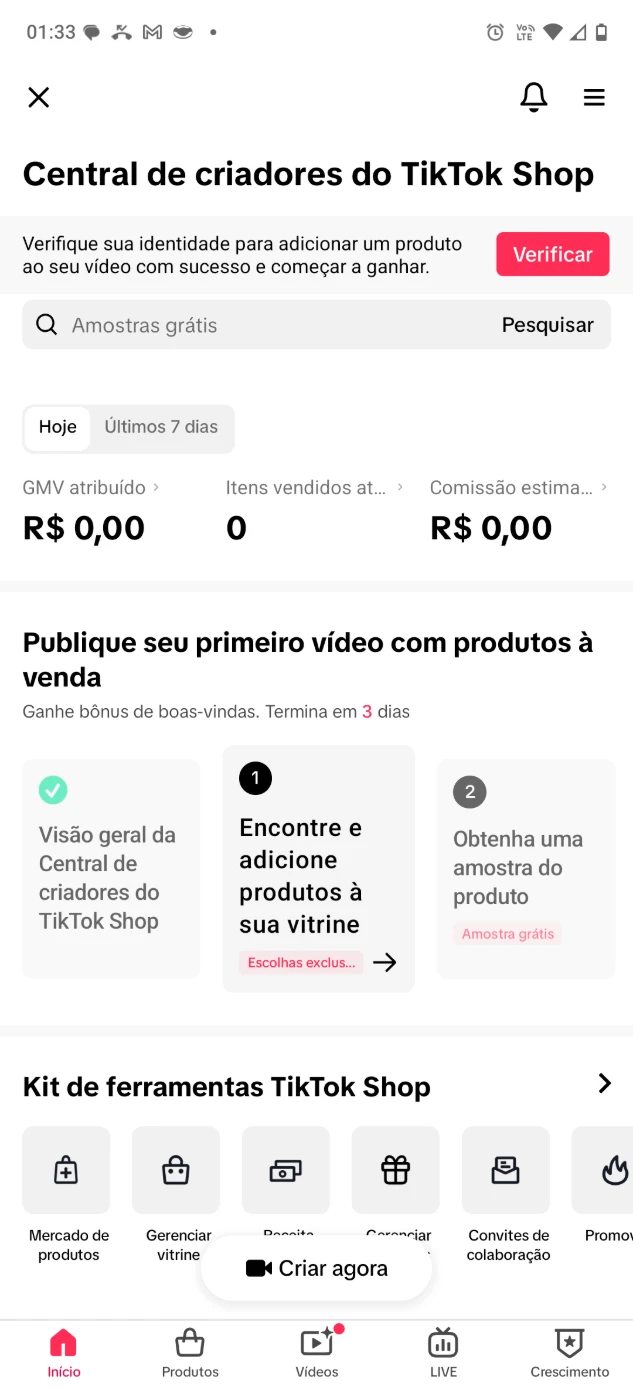Close the TikTok Shop creator center
Screen dimensions: 633x1400
[38, 97]
